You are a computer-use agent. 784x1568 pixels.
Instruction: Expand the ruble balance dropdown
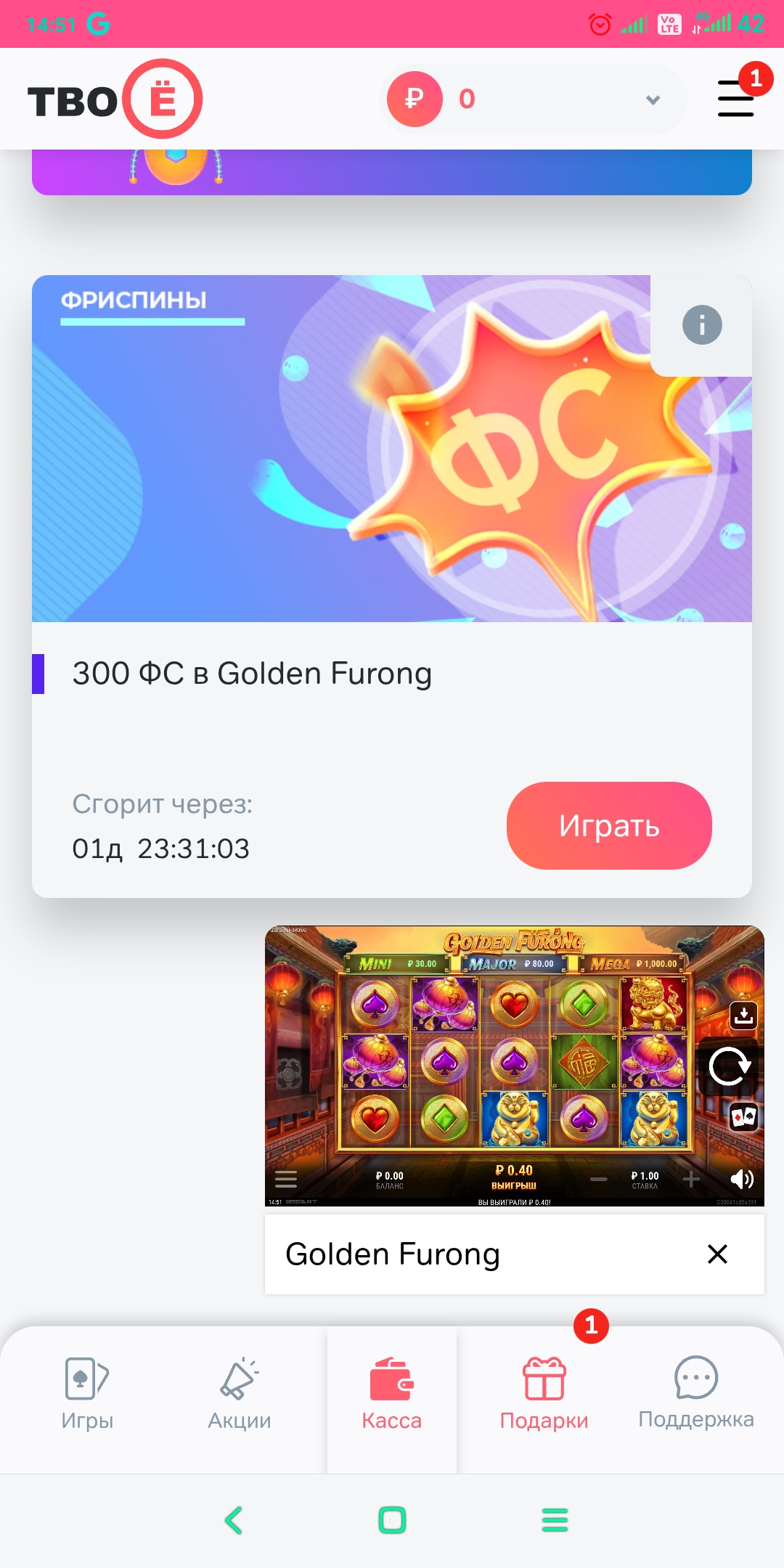point(653,99)
